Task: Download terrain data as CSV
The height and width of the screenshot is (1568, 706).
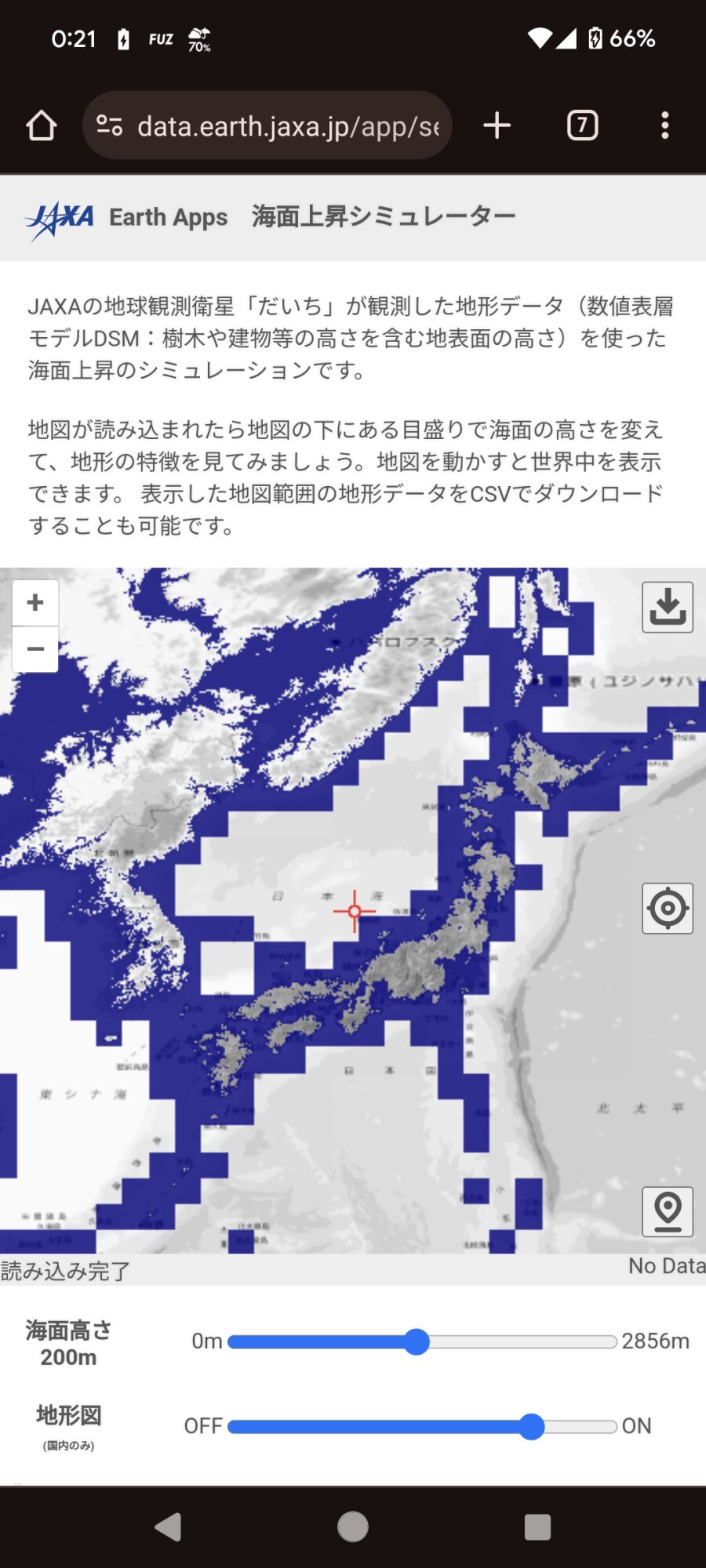Action: tap(667, 607)
